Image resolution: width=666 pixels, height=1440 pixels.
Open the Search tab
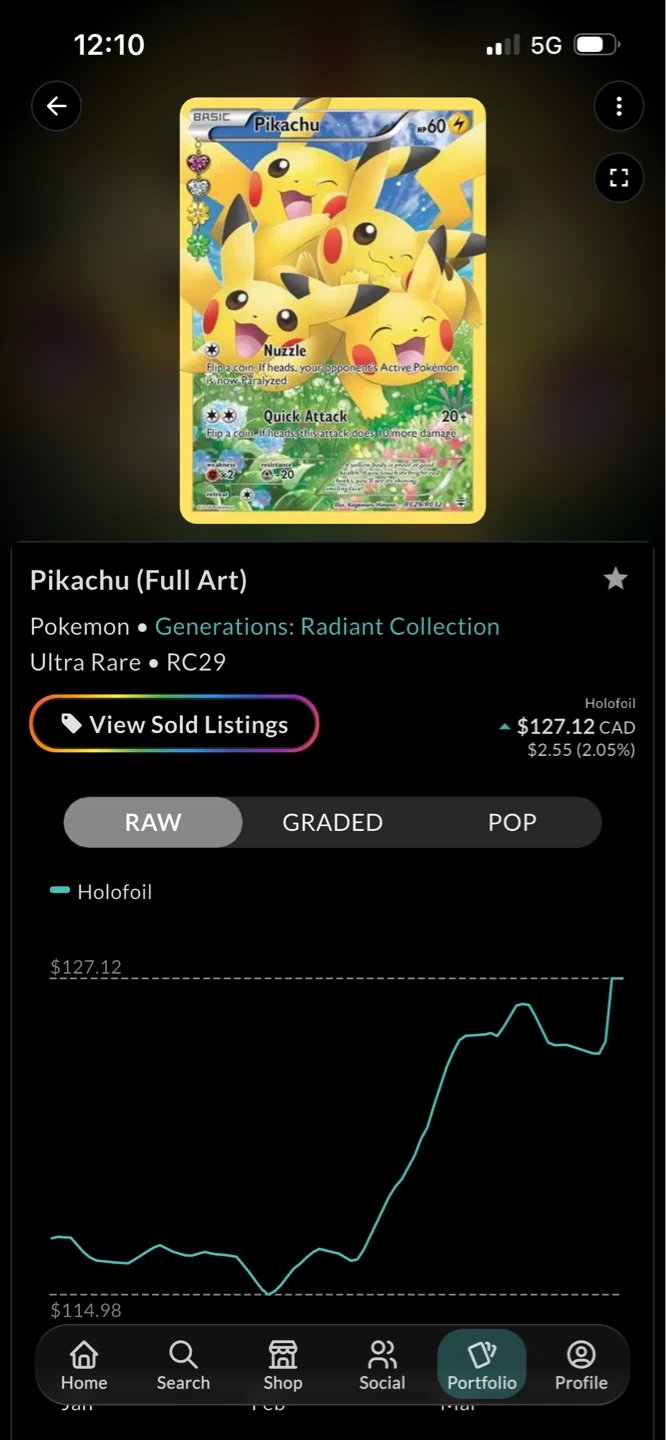pos(183,1366)
